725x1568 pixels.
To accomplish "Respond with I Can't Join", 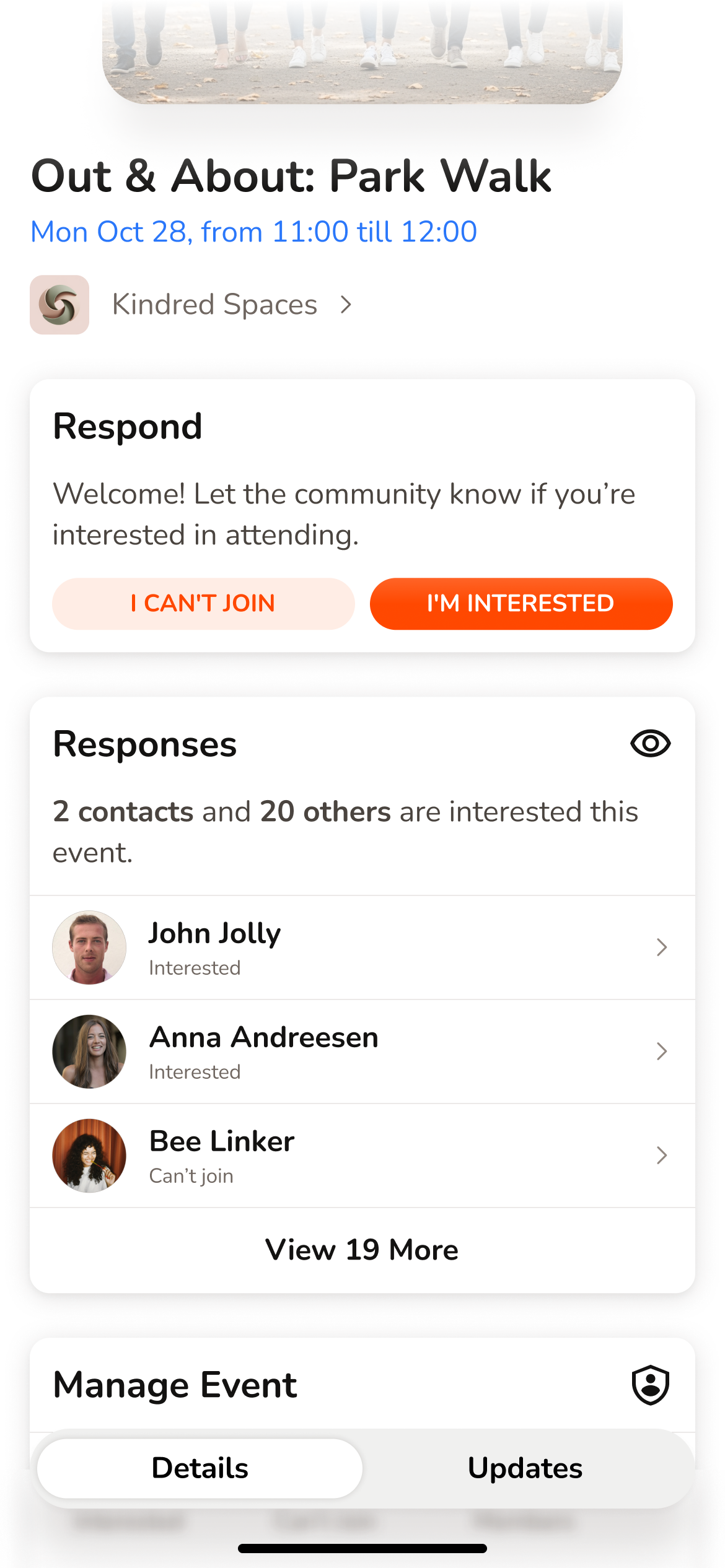I will coord(203,604).
